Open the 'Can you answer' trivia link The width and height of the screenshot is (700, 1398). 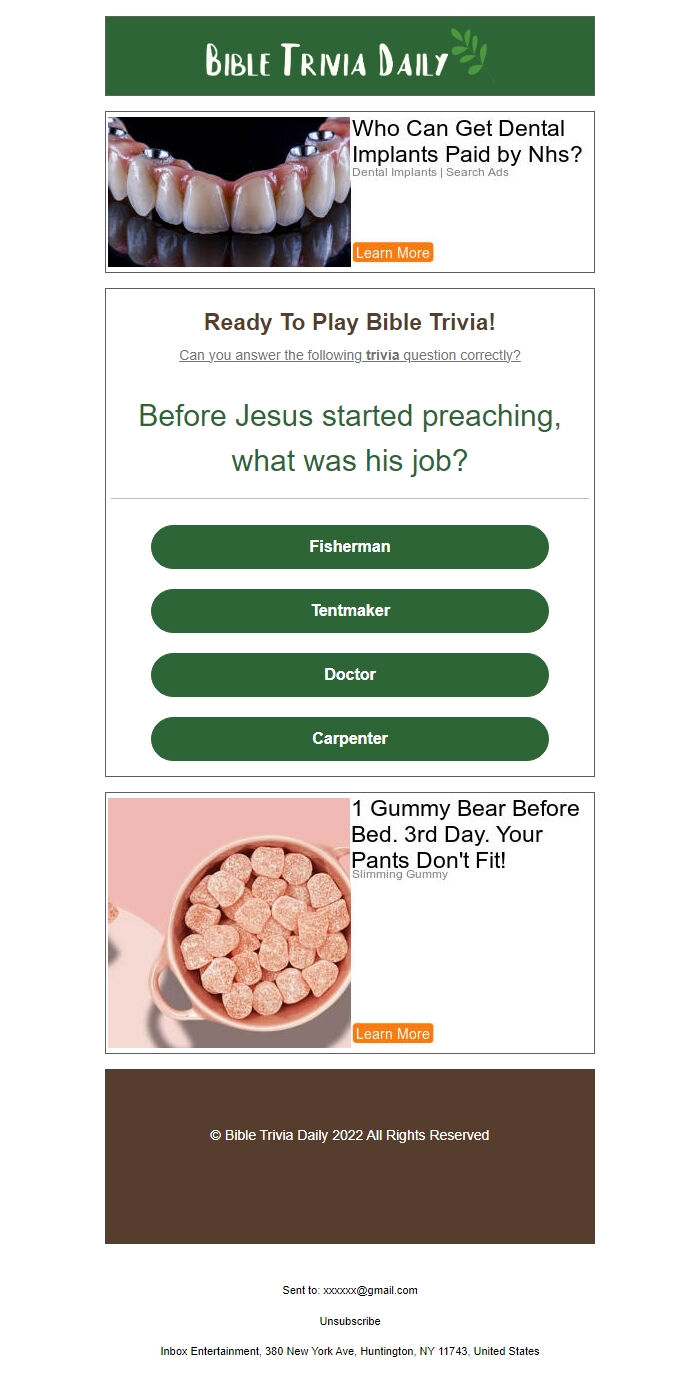click(x=350, y=355)
